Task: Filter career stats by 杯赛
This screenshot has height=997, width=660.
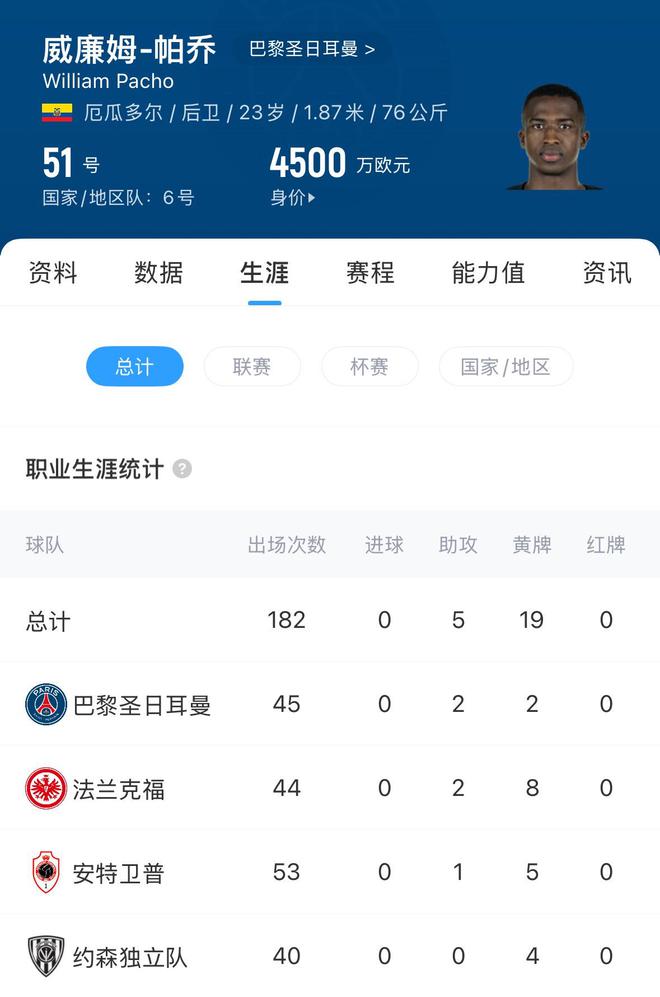Action: pyautogui.click(x=369, y=367)
